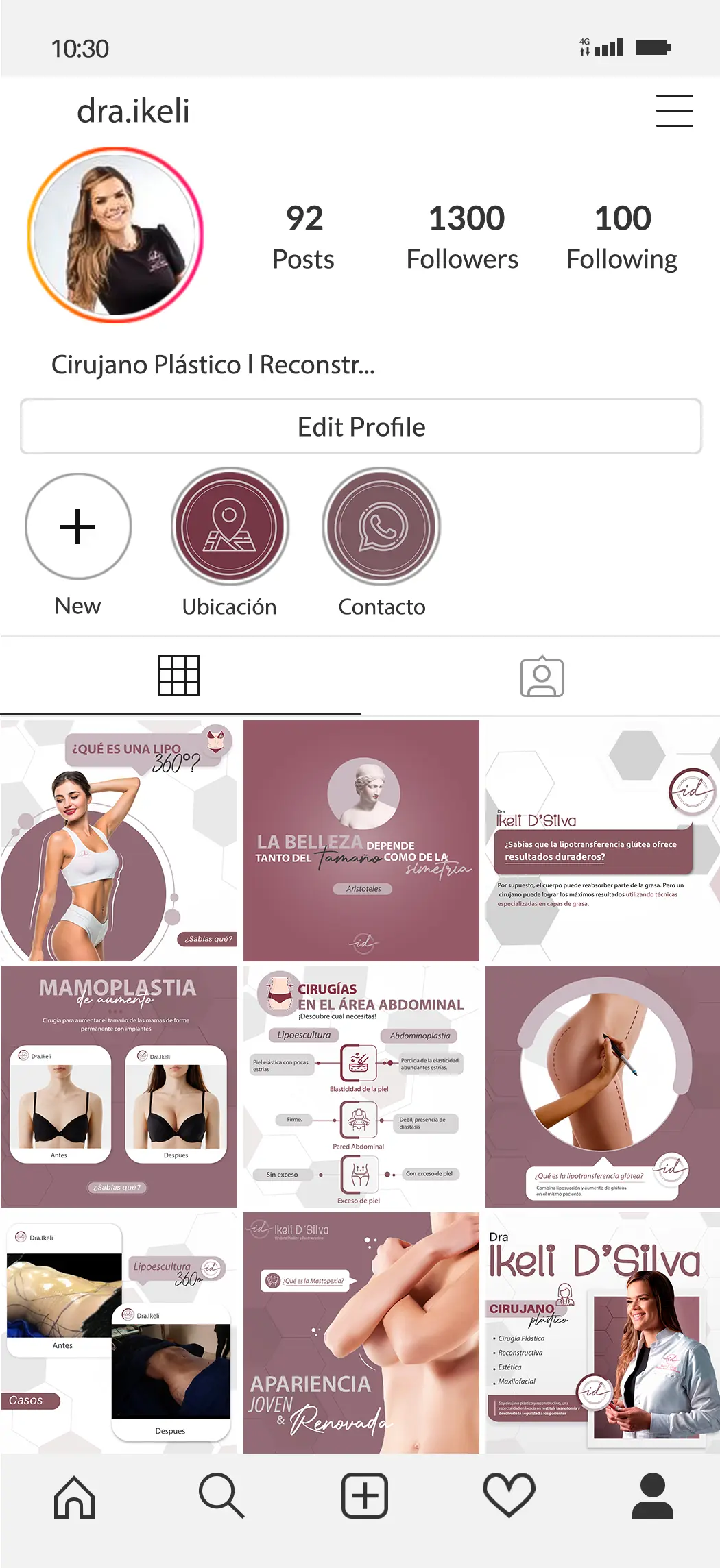Open the Contacto highlight

pos(381,526)
